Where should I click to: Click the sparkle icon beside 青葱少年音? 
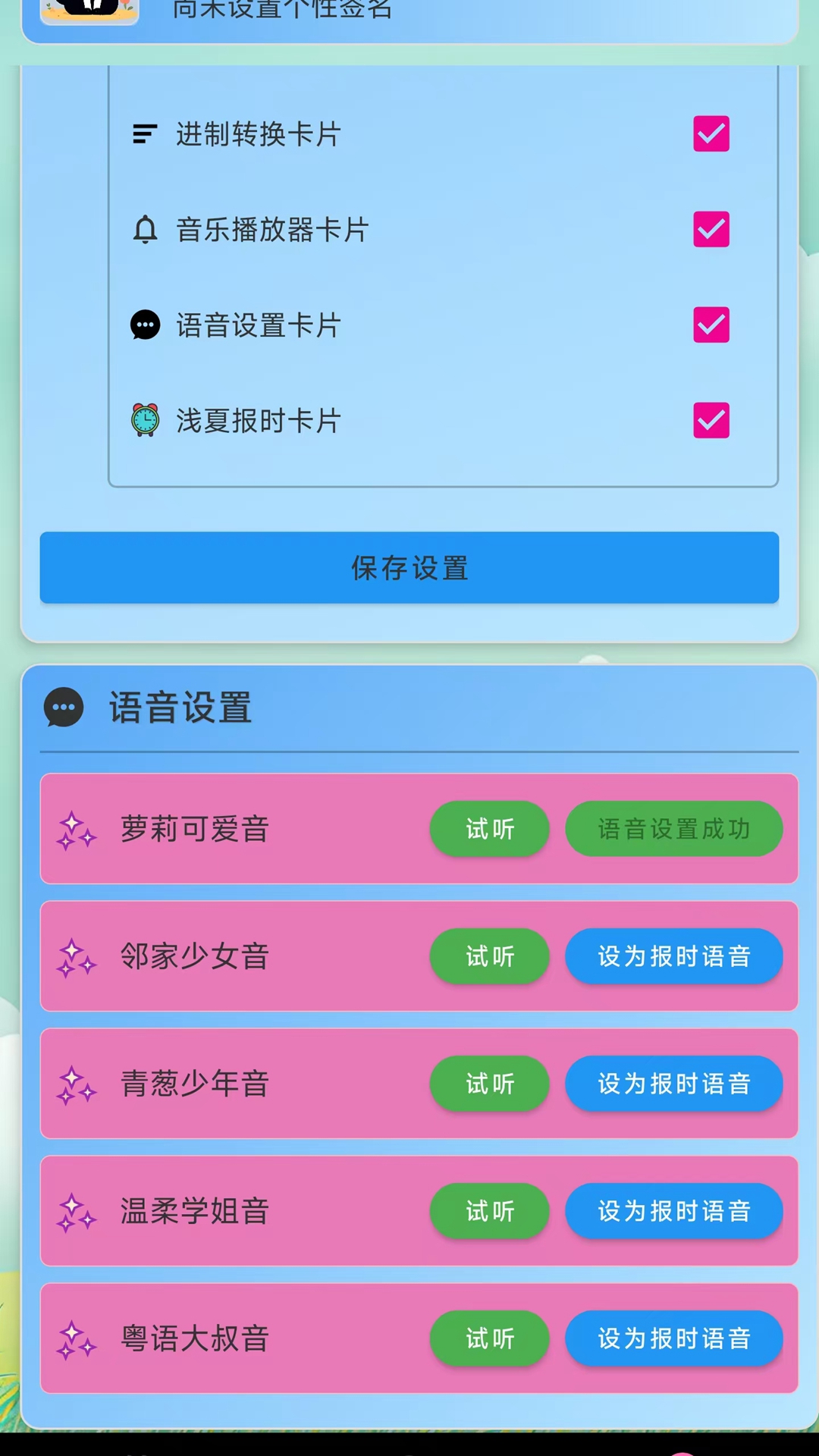77,1084
